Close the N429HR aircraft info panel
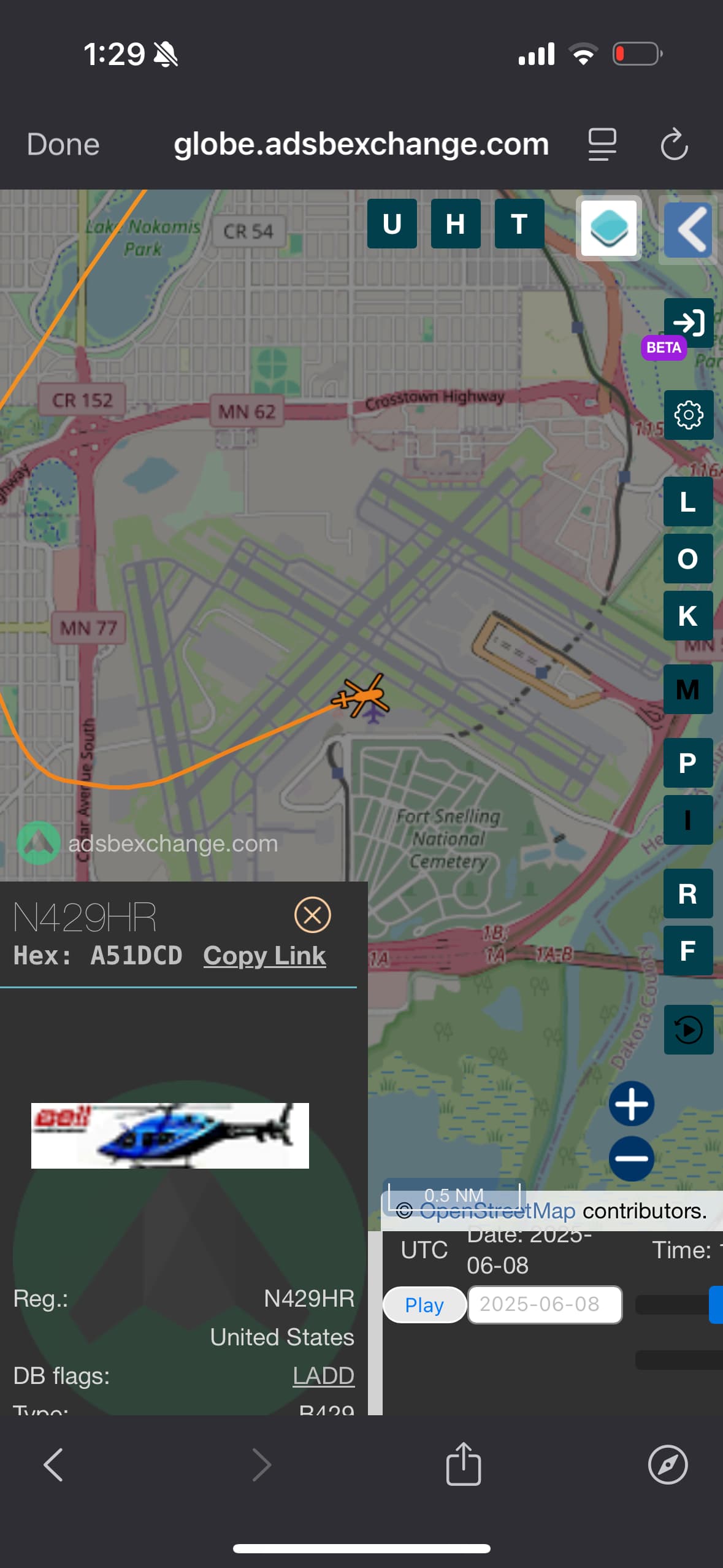 [x=313, y=915]
